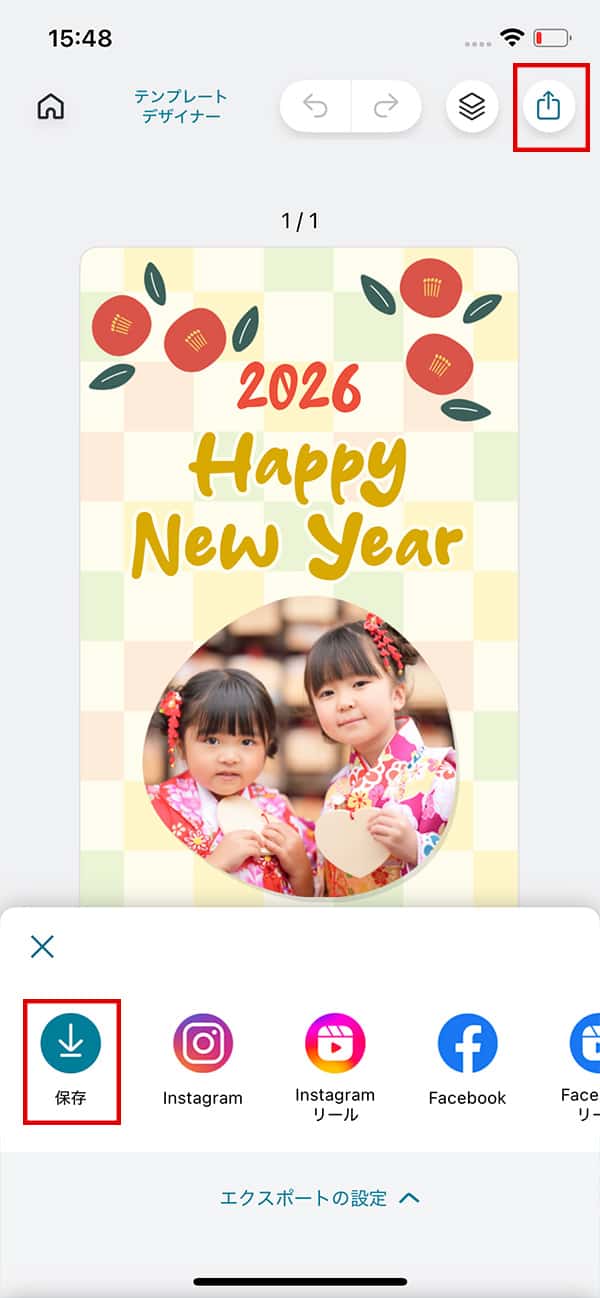The image size is (600, 1298).
Task: Open テンプレートデザイナー link
Action: point(181,106)
